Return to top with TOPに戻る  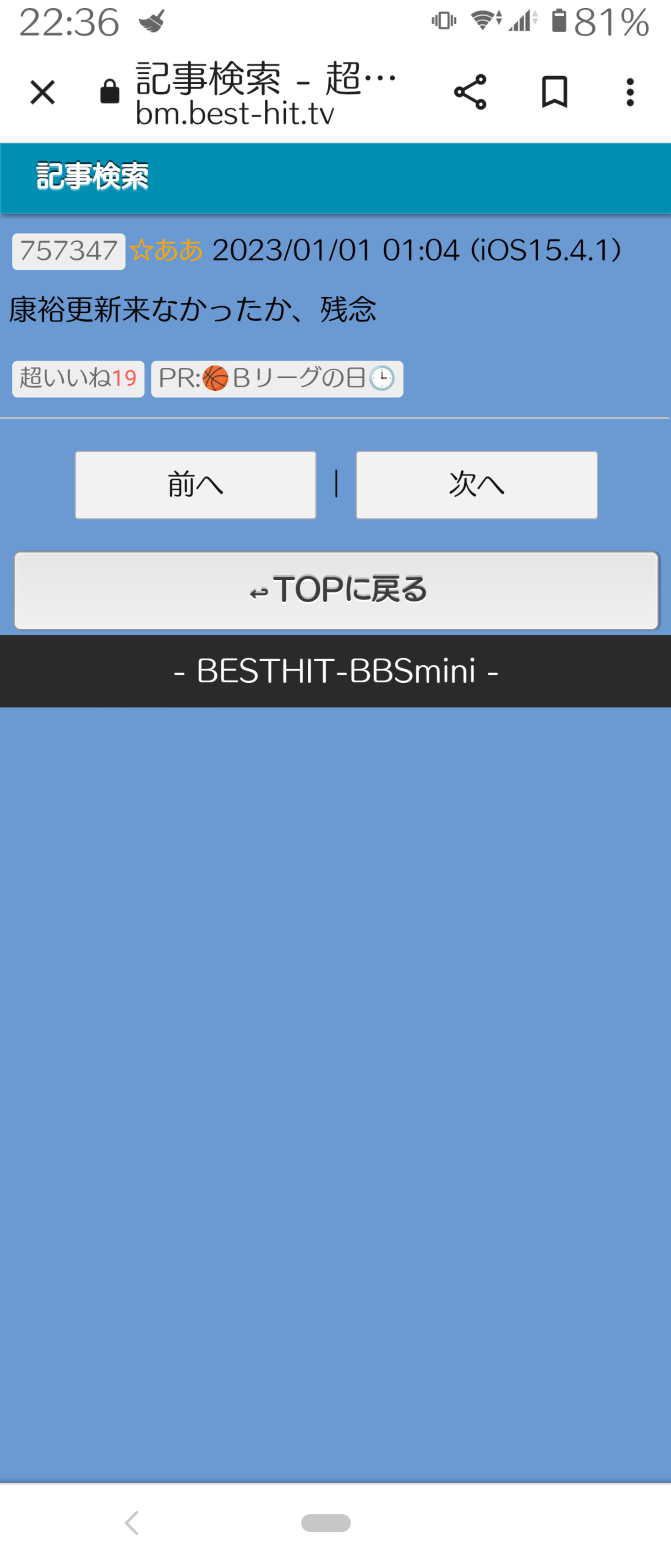pyautogui.click(x=336, y=590)
